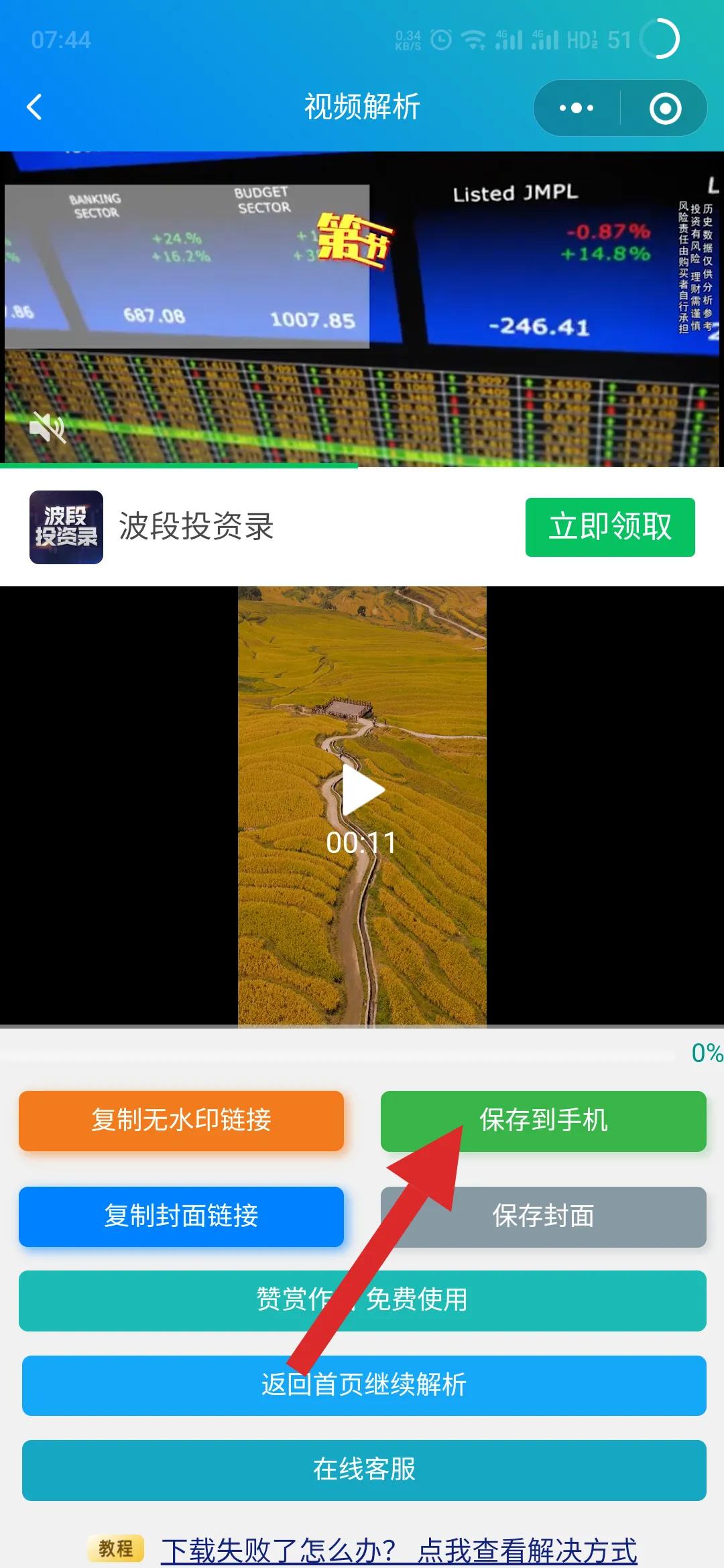Click 复制无水印链接 to copy watermark-free link
The image size is (724, 1568).
pyautogui.click(x=181, y=1120)
